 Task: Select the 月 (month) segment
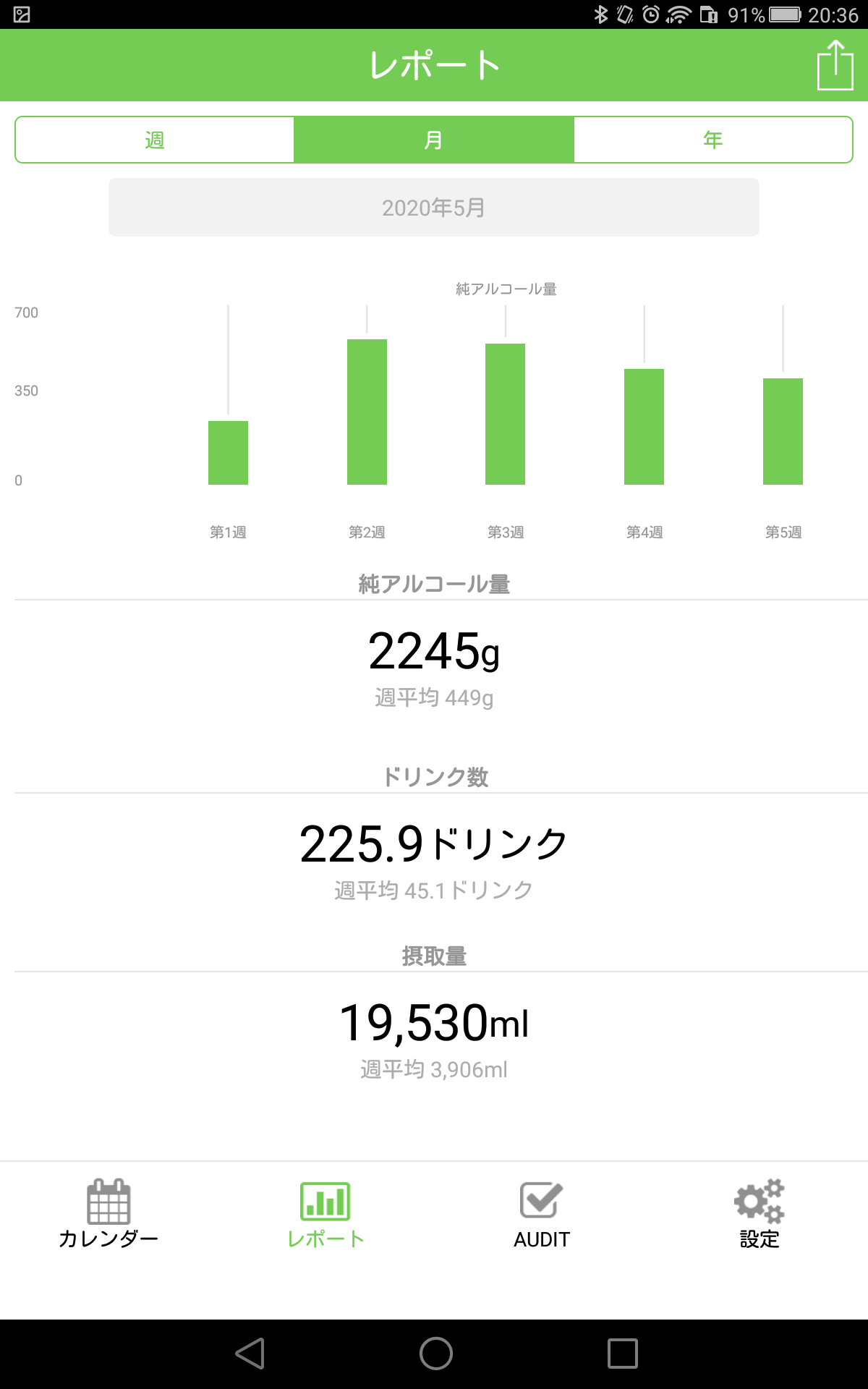[434, 140]
